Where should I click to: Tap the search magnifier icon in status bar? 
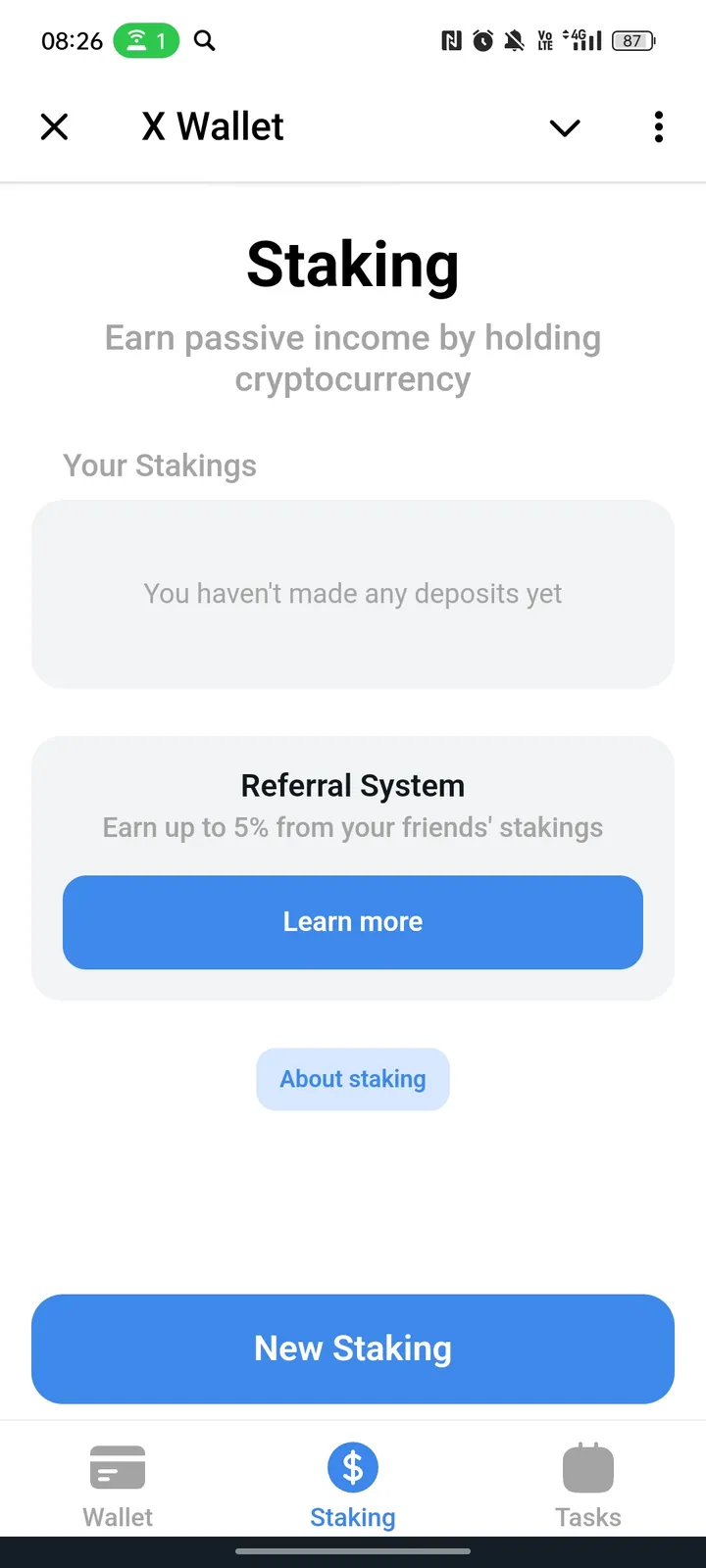[205, 41]
